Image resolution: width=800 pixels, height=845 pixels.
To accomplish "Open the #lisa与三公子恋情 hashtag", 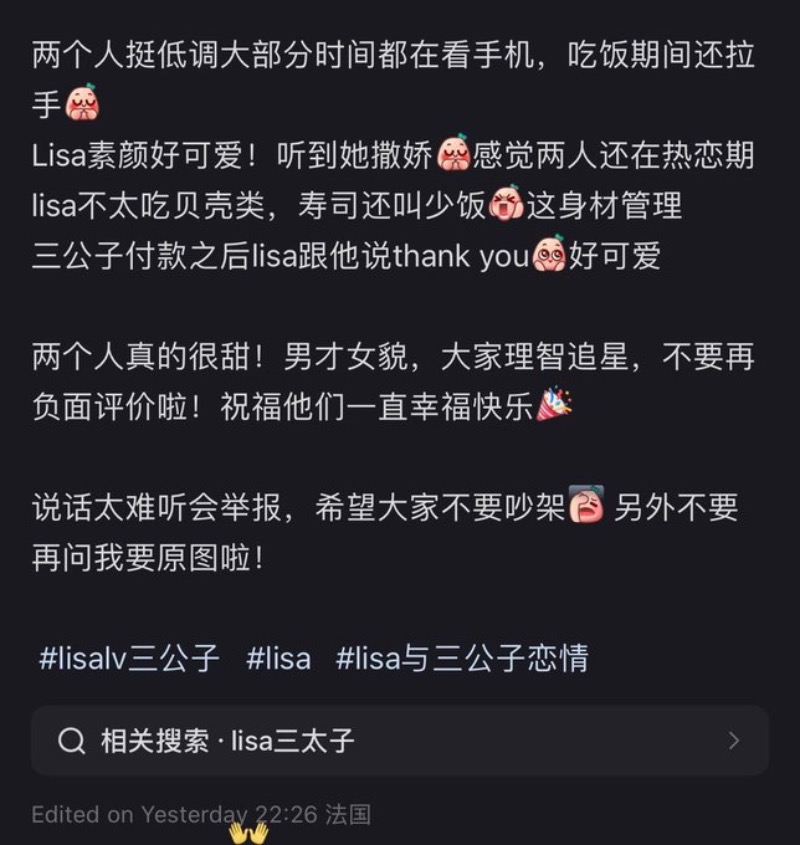I will click(461, 658).
